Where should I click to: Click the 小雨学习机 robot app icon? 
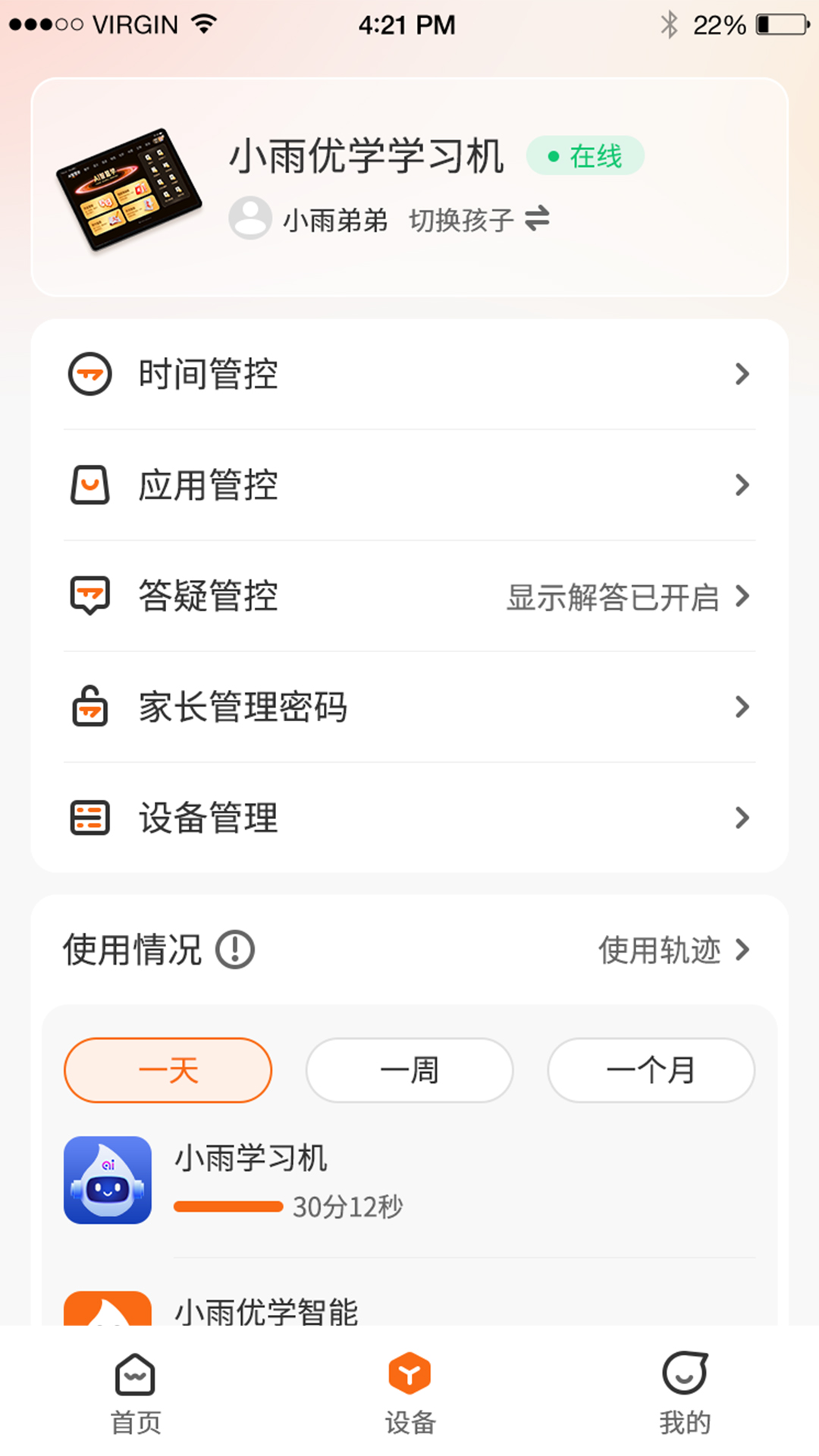pos(108,1180)
